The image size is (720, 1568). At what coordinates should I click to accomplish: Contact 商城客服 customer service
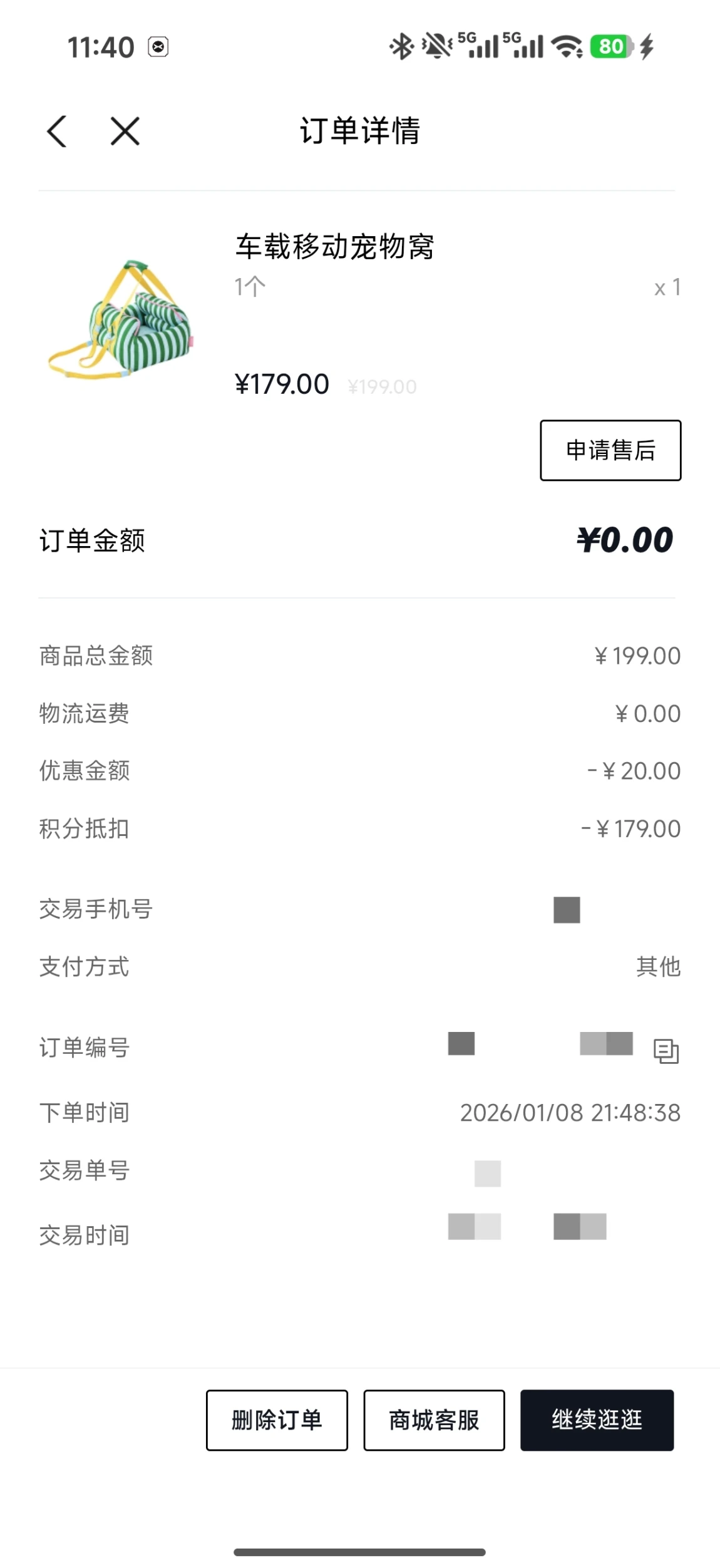coord(434,1420)
